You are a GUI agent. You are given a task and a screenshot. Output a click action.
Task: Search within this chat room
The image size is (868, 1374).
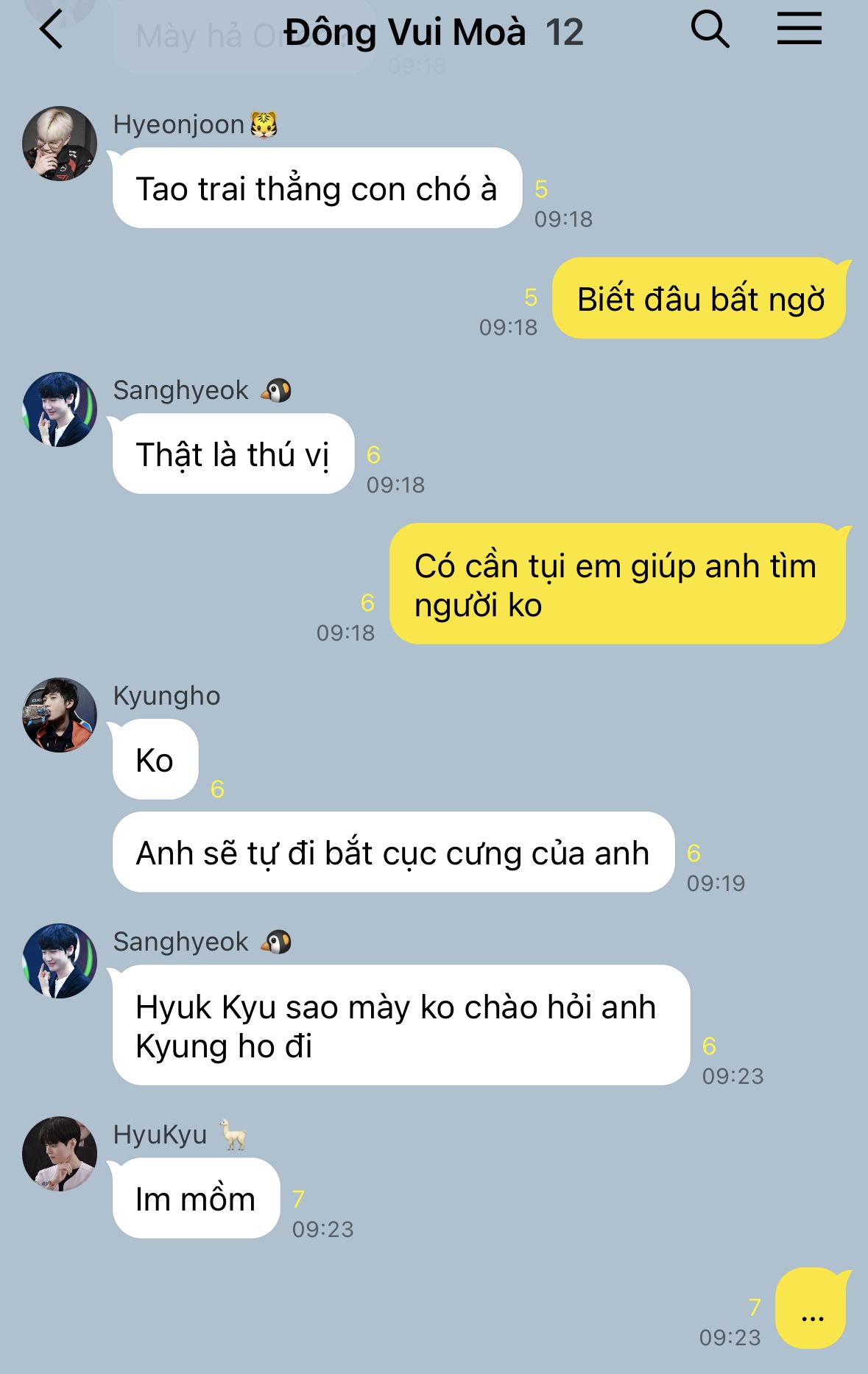pos(710,31)
